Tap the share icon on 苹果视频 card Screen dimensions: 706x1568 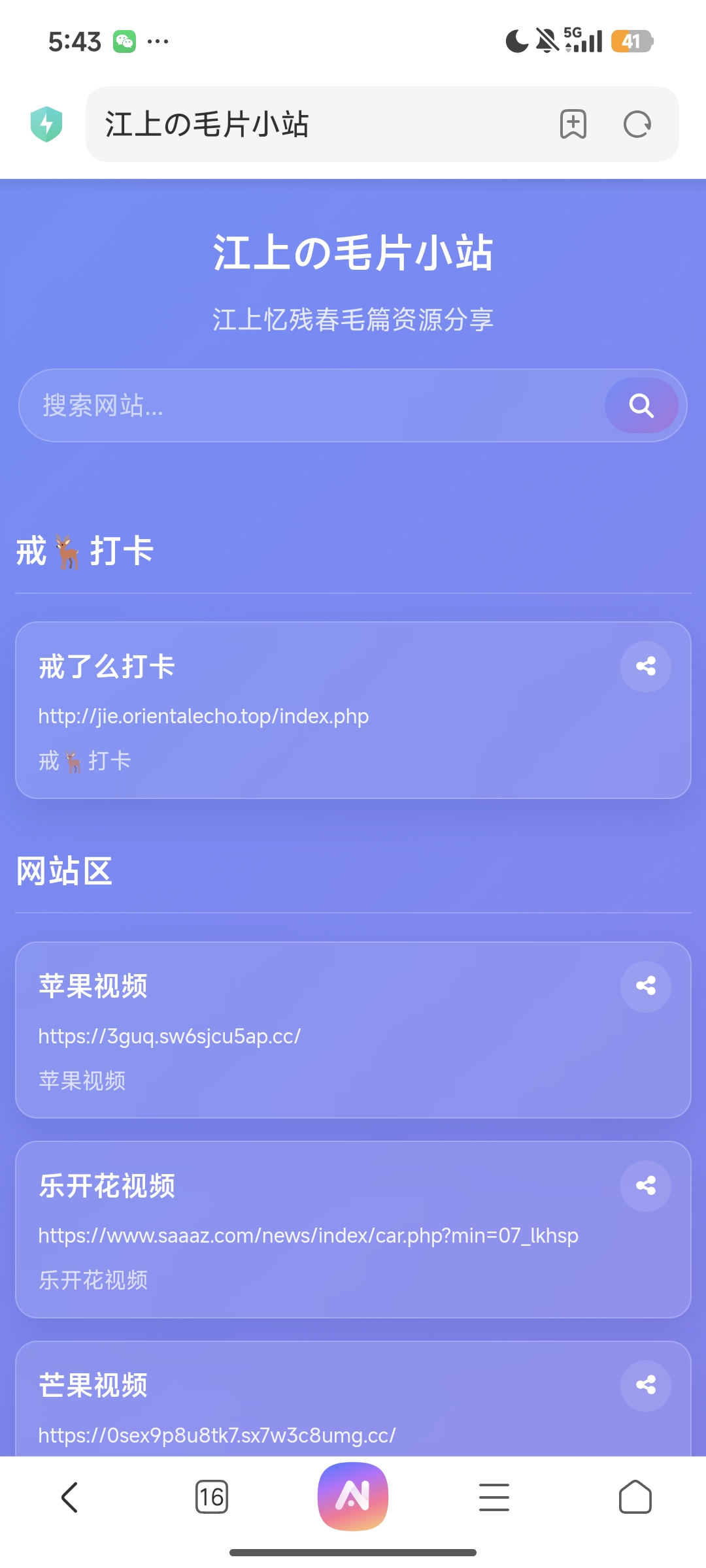pyautogui.click(x=645, y=987)
